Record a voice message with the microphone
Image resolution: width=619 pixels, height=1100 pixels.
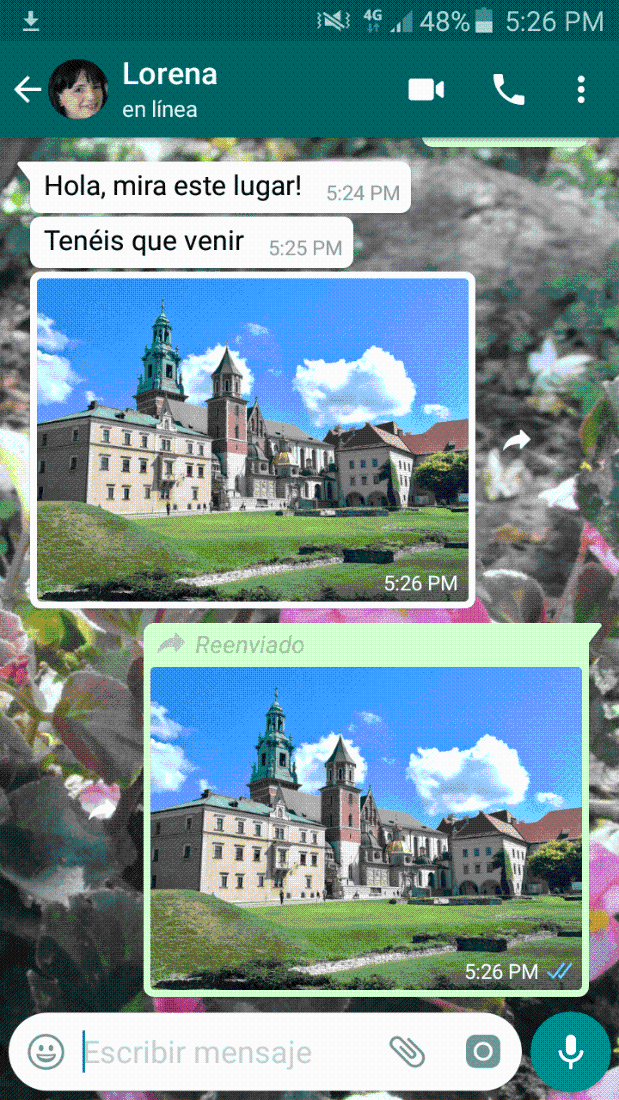click(x=570, y=1052)
